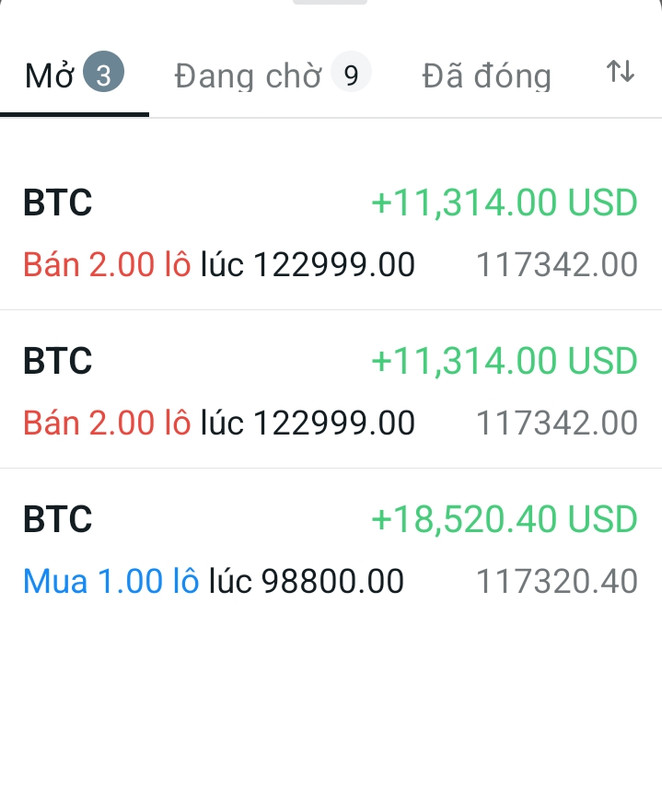
Task: Open the sort order icon
Action: 620,72
